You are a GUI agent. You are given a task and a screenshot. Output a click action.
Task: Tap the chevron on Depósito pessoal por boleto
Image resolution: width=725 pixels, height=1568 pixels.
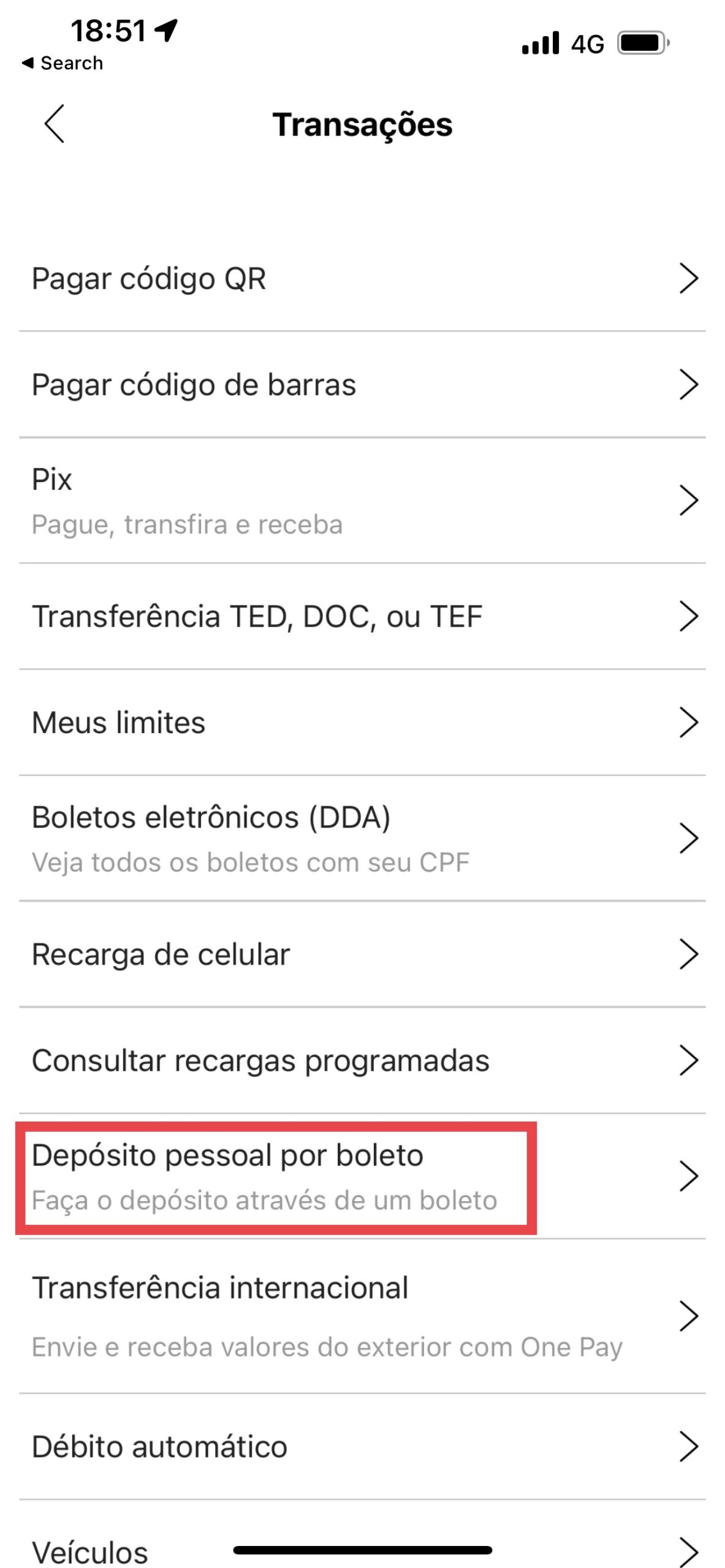(x=689, y=1175)
